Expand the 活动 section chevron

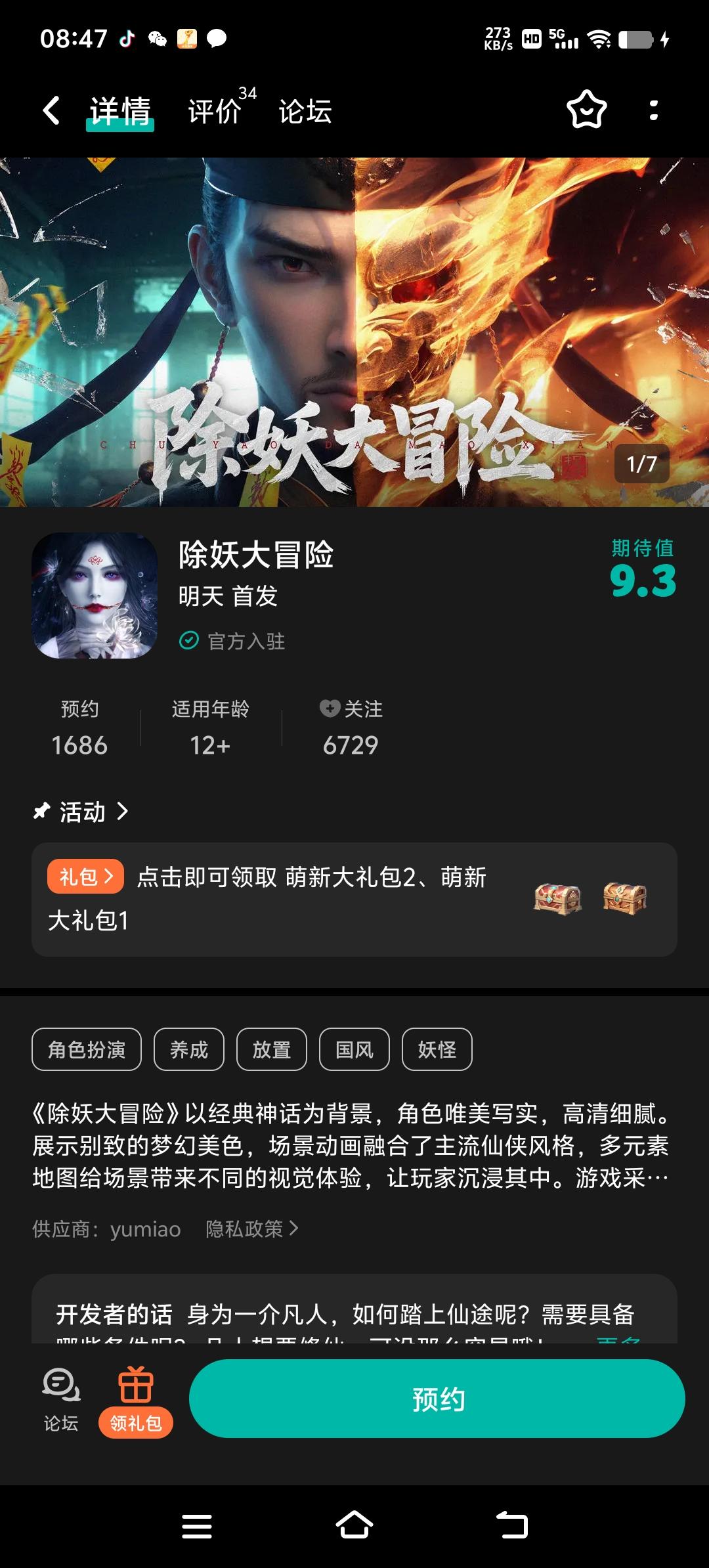click(122, 812)
